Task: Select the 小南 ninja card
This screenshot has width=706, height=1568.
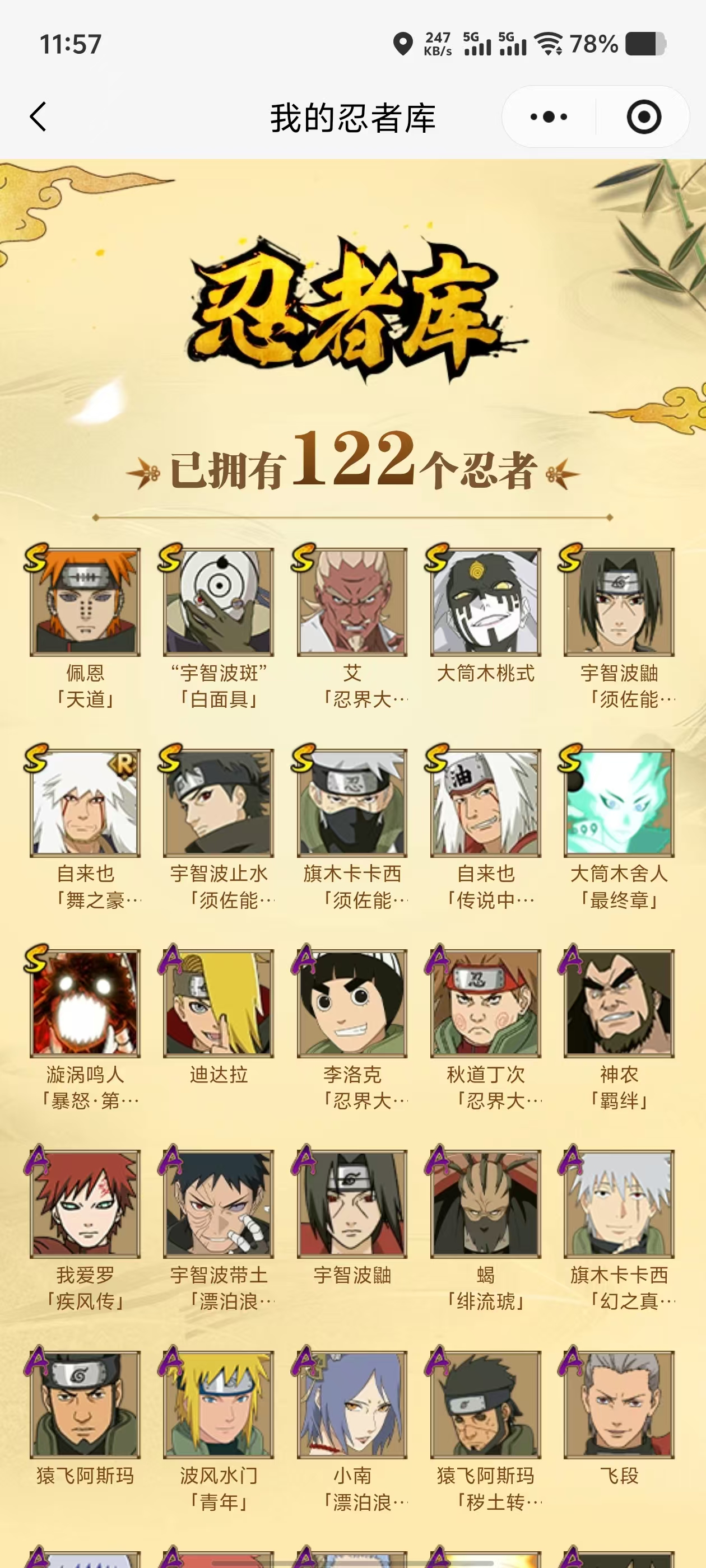Action: (x=352, y=1404)
